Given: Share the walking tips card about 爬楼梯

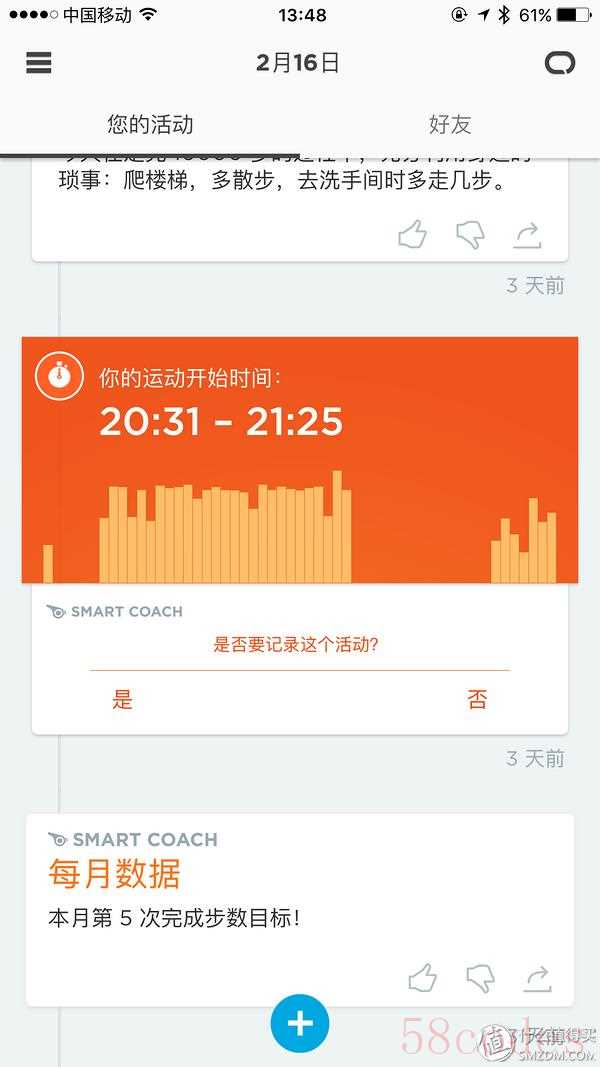Looking at the screenshot, I should [x=527, y=236].
